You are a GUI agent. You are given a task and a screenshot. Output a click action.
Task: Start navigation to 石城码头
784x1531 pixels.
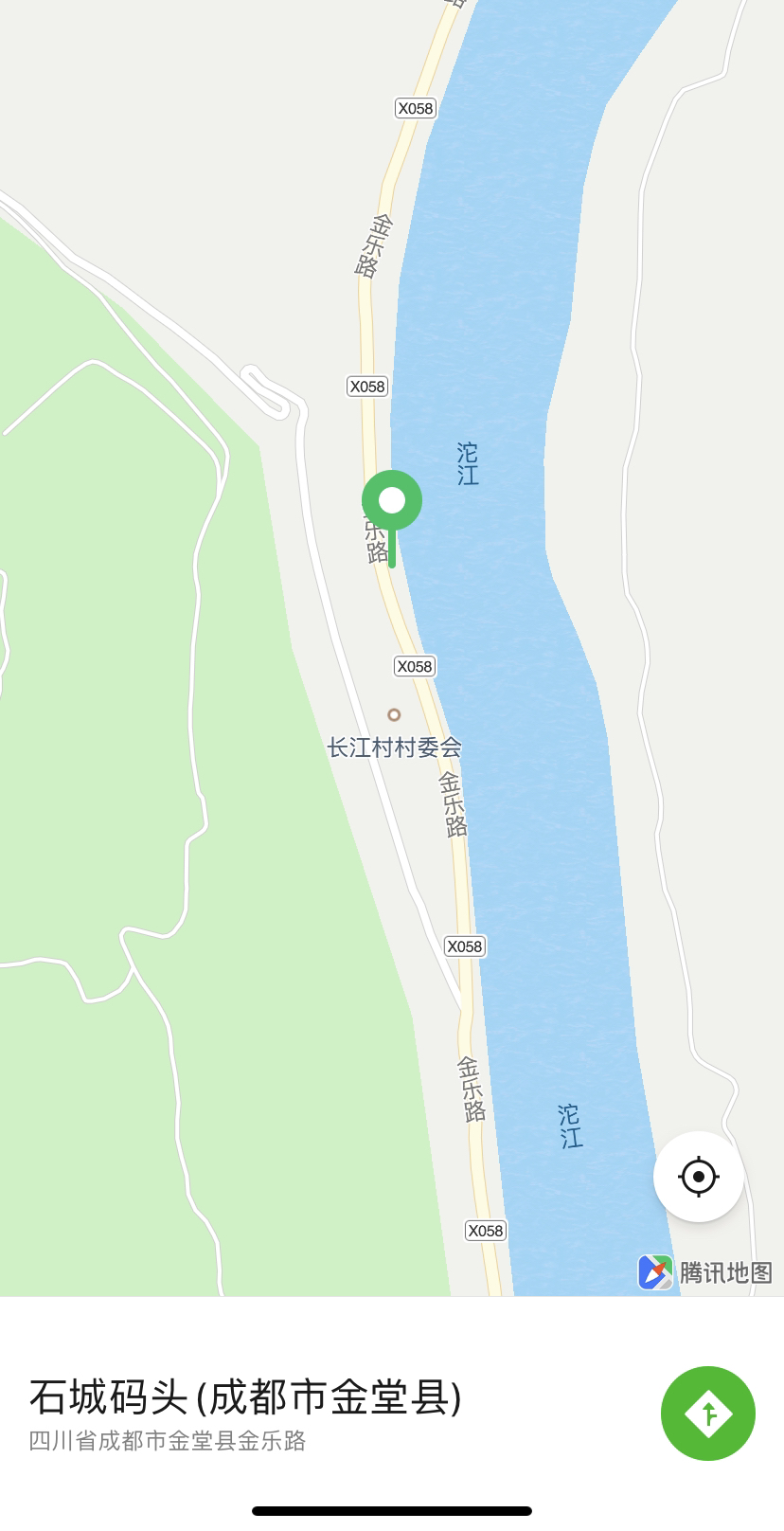pyautogui.click(x=708, y=1414)
